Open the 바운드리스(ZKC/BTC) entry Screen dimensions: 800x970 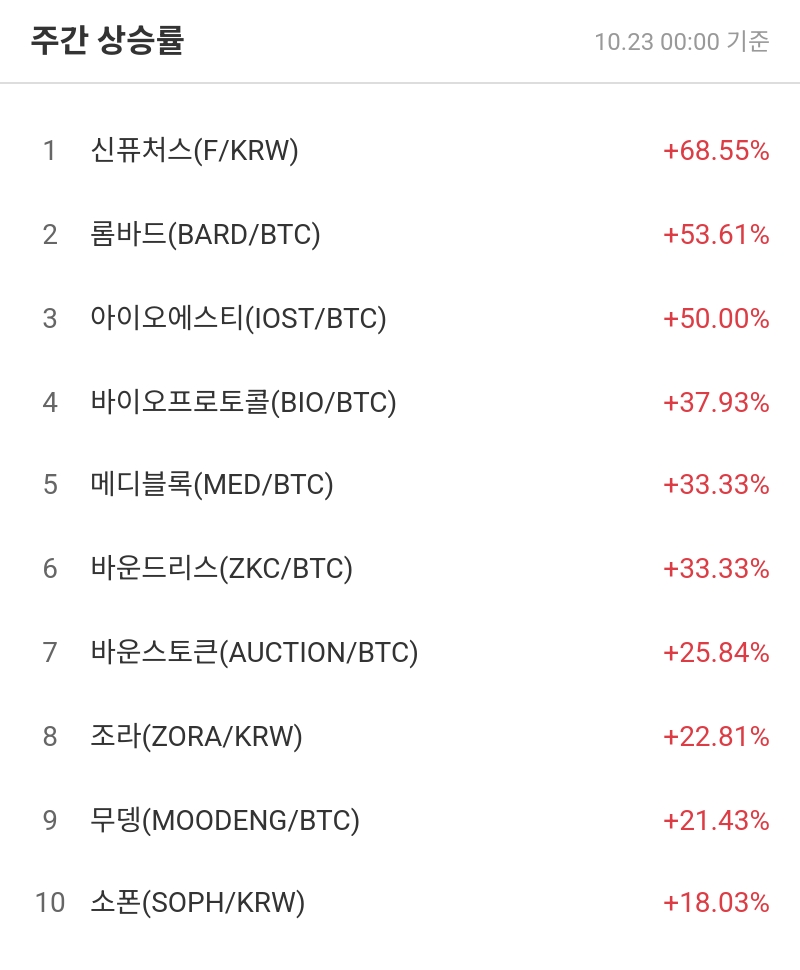click(x=221, y=569)
